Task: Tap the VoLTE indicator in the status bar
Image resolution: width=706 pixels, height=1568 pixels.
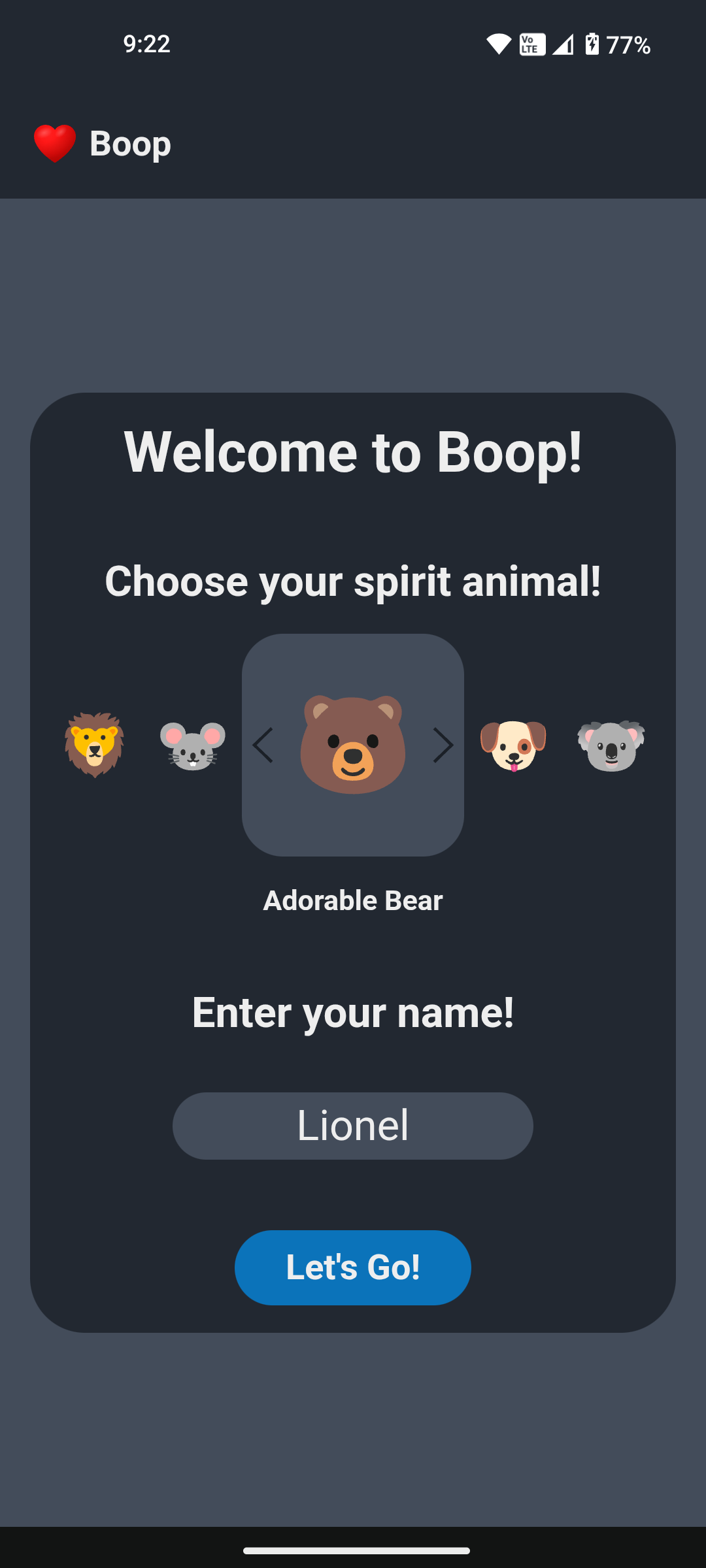Action: (530, 44)
